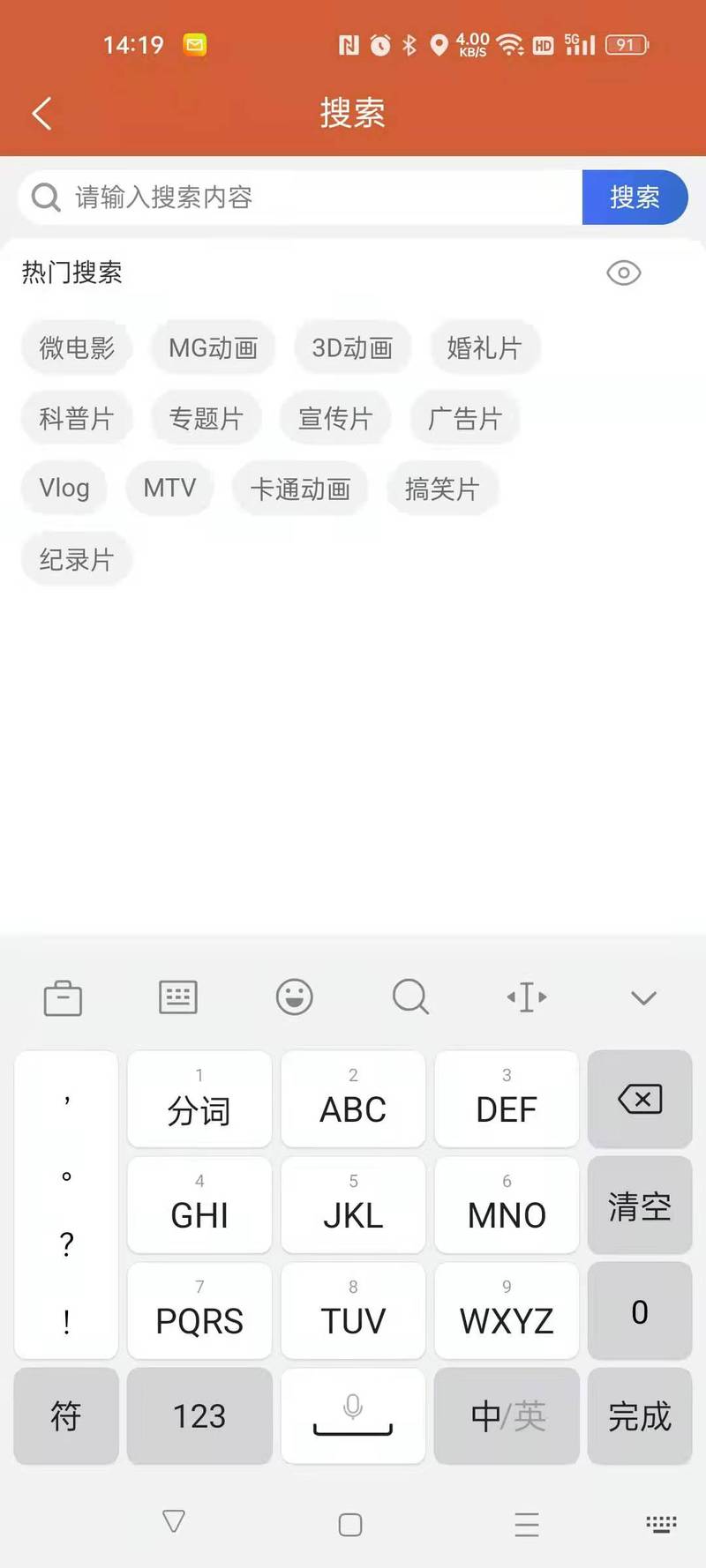Select the 科普片 chip
The height and width of the screenshot is (1568, 706).
77,418
